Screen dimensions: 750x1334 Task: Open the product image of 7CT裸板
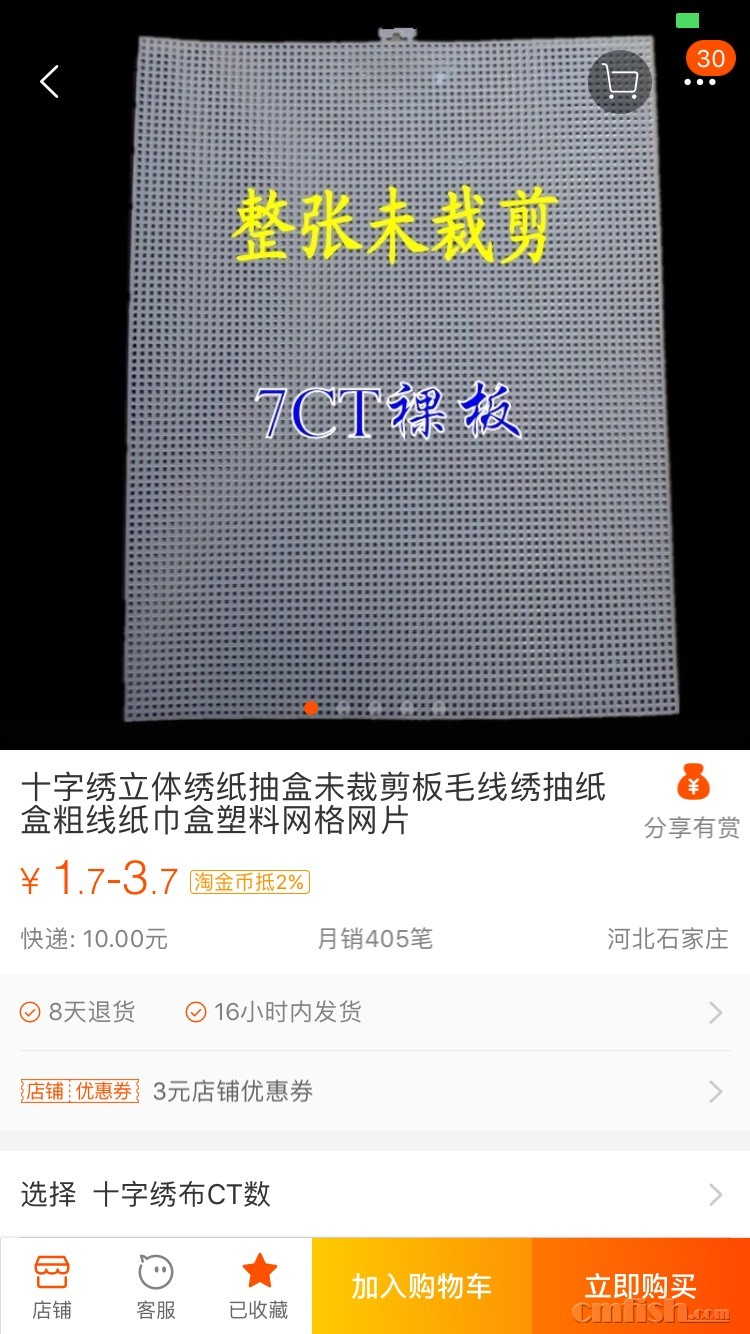[390, 400]
